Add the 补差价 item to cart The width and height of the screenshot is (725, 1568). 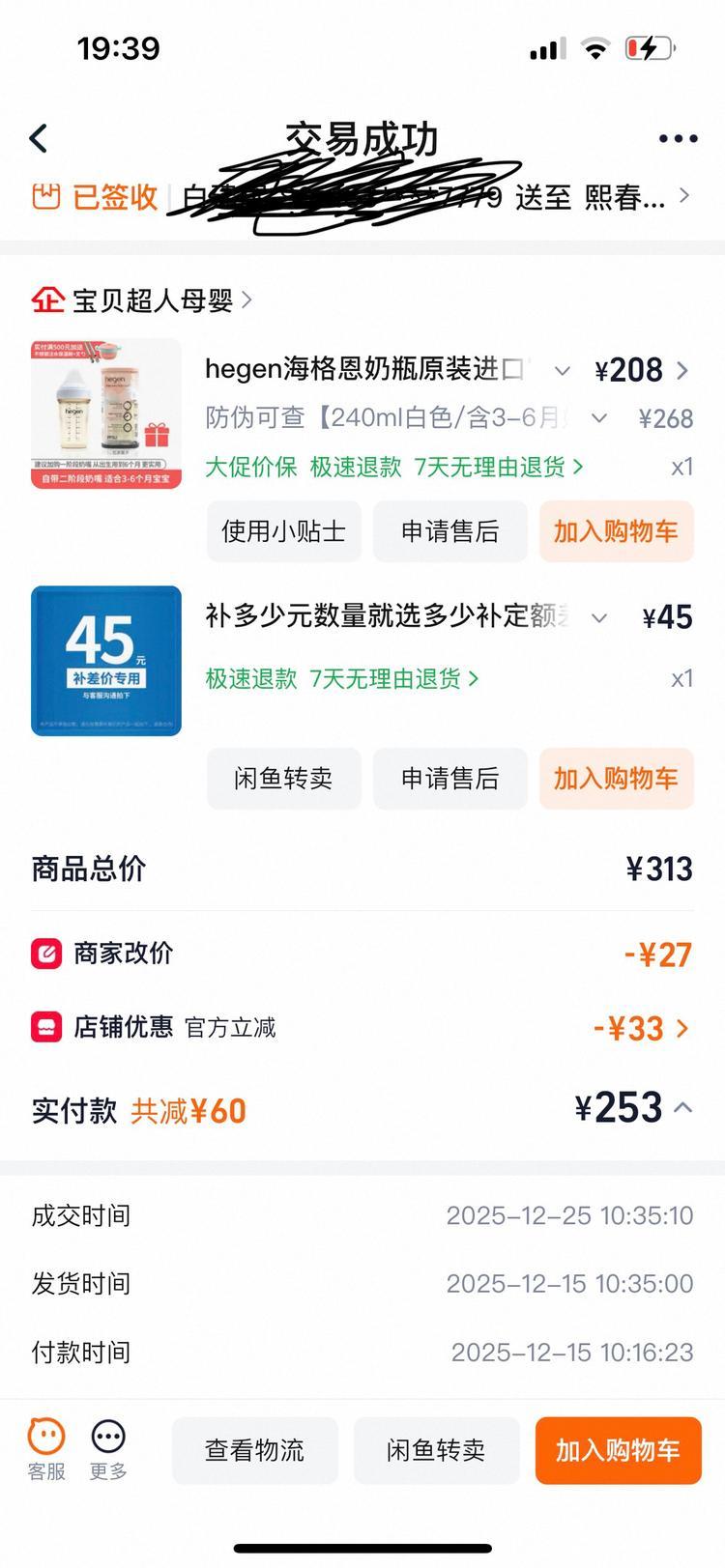(616, 779)
